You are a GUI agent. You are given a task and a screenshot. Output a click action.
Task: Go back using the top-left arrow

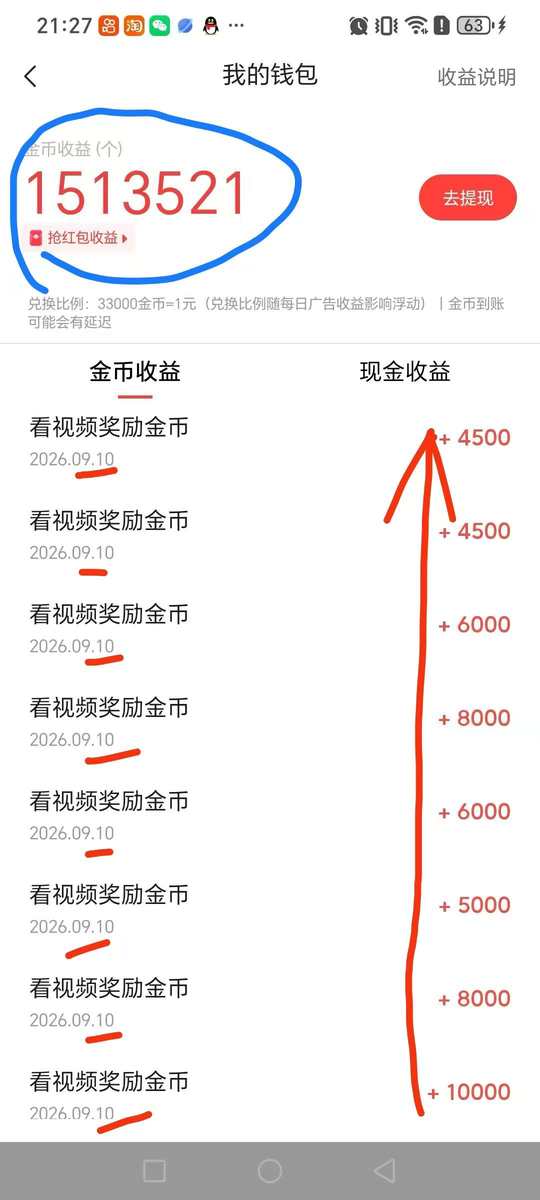click(30, 76)
